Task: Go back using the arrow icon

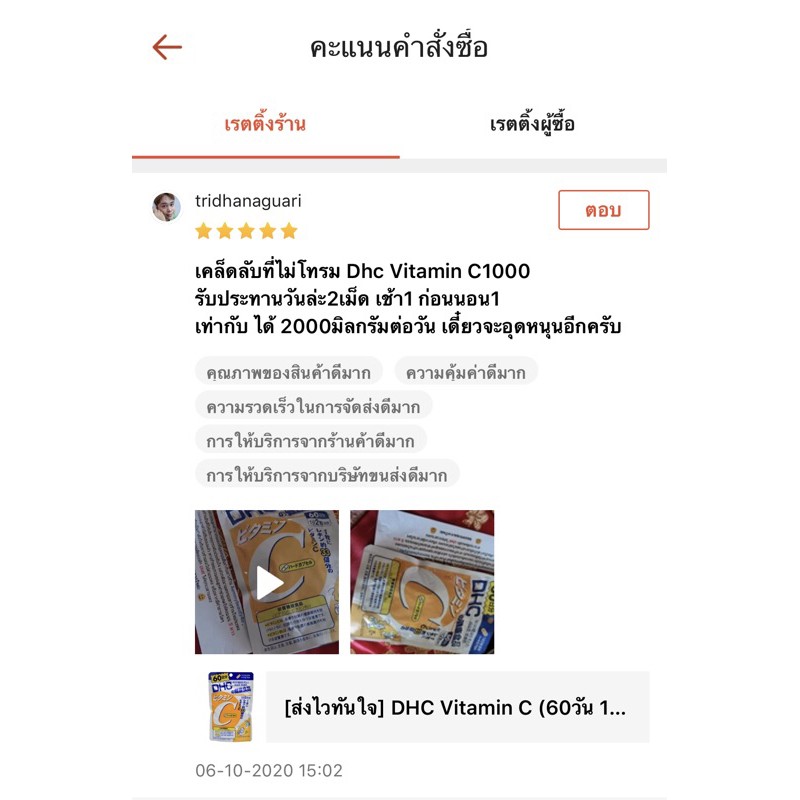Action: tap(167, 47)
